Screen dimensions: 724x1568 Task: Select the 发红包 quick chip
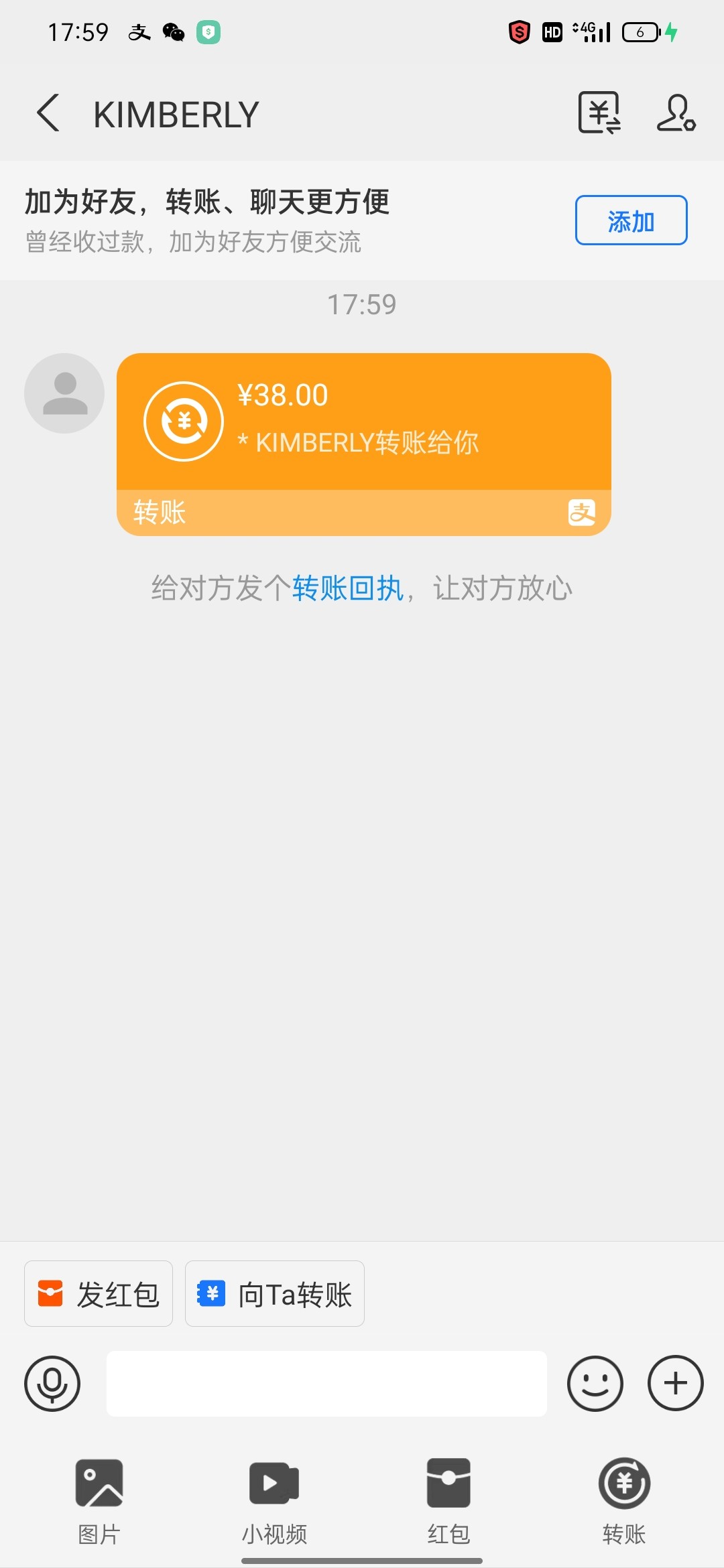[99, 1294]
